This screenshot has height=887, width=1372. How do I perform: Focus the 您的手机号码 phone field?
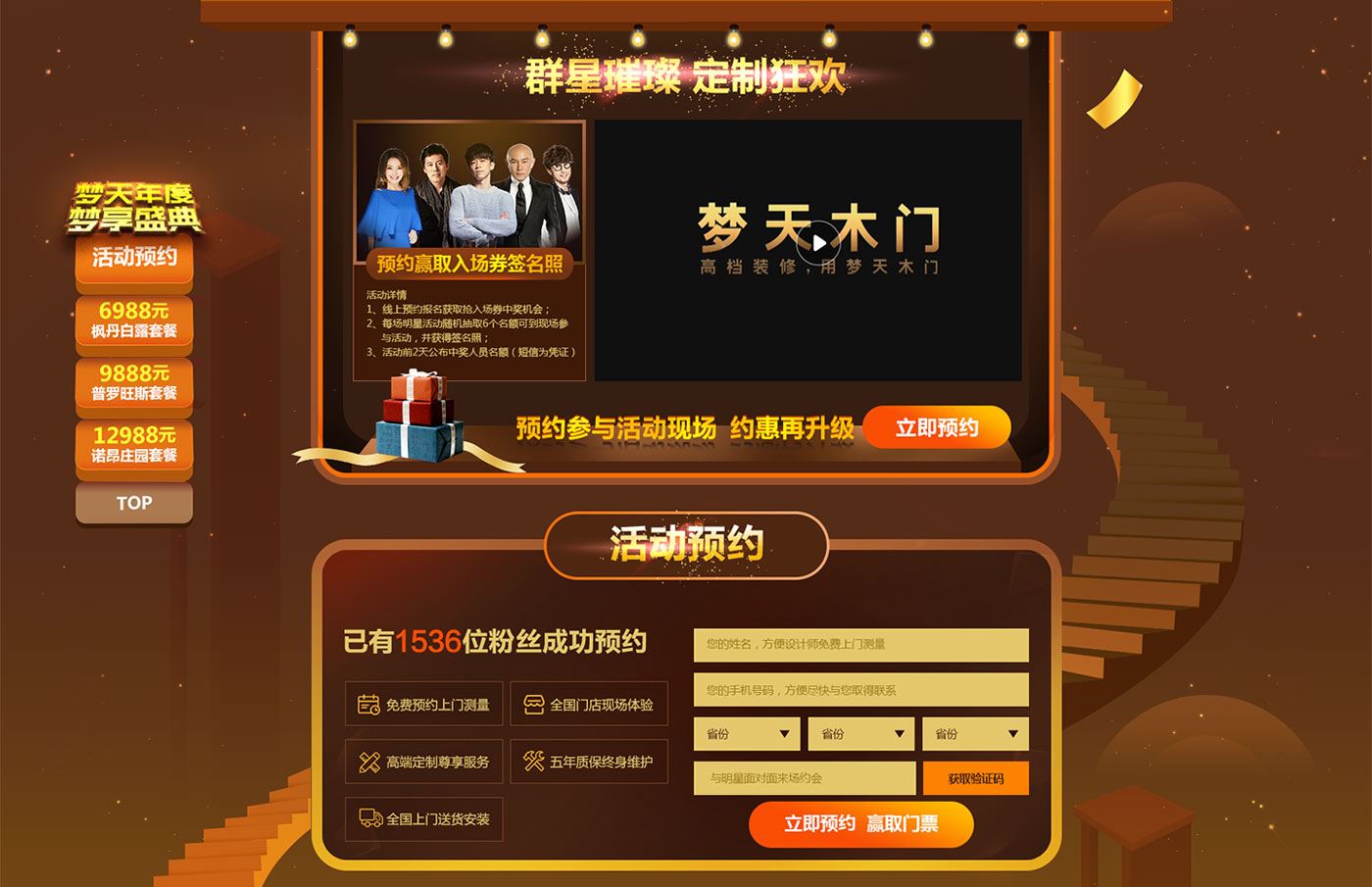(860, 689)
